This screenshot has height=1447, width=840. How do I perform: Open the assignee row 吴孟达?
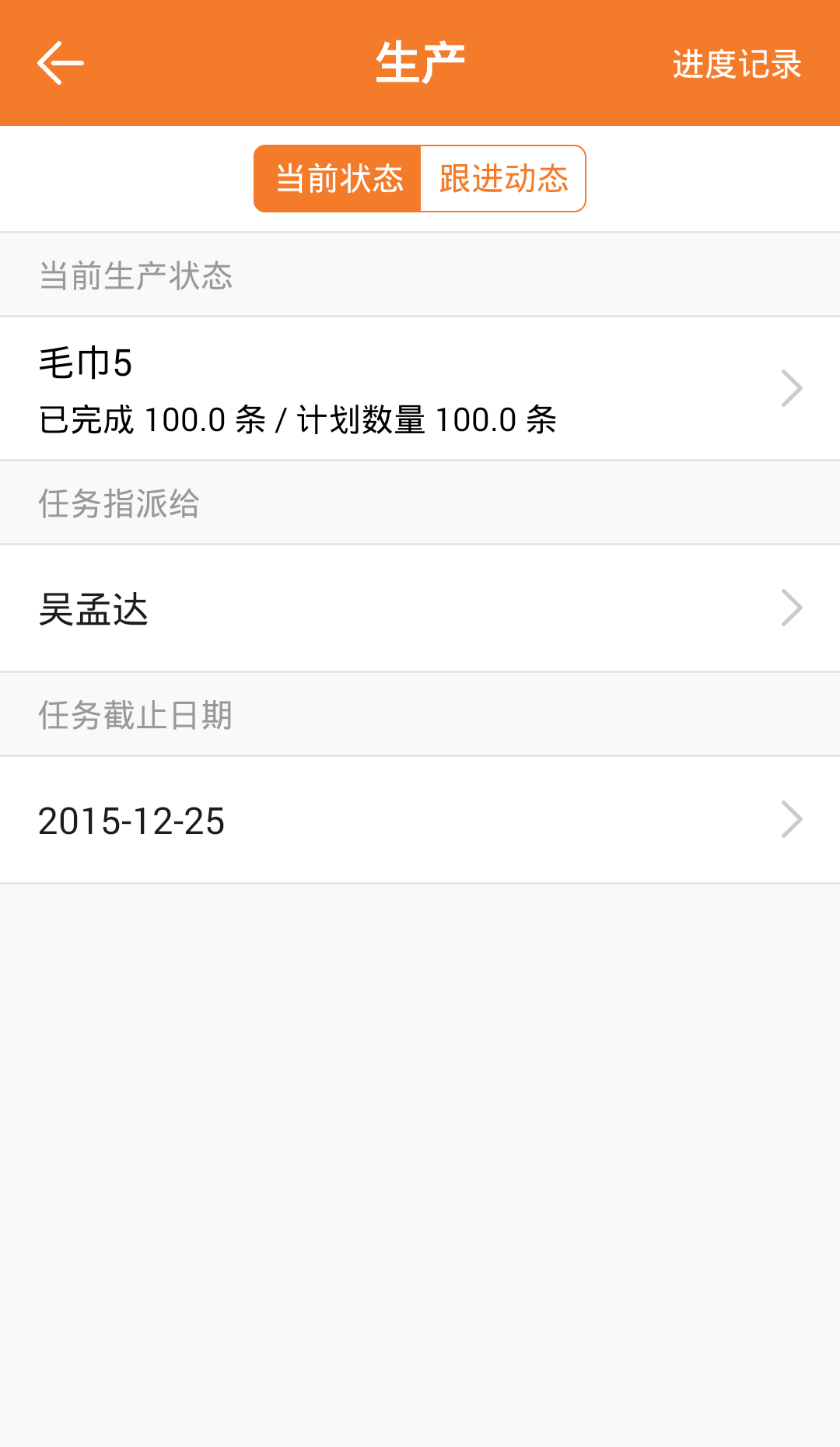click(420, 608)
